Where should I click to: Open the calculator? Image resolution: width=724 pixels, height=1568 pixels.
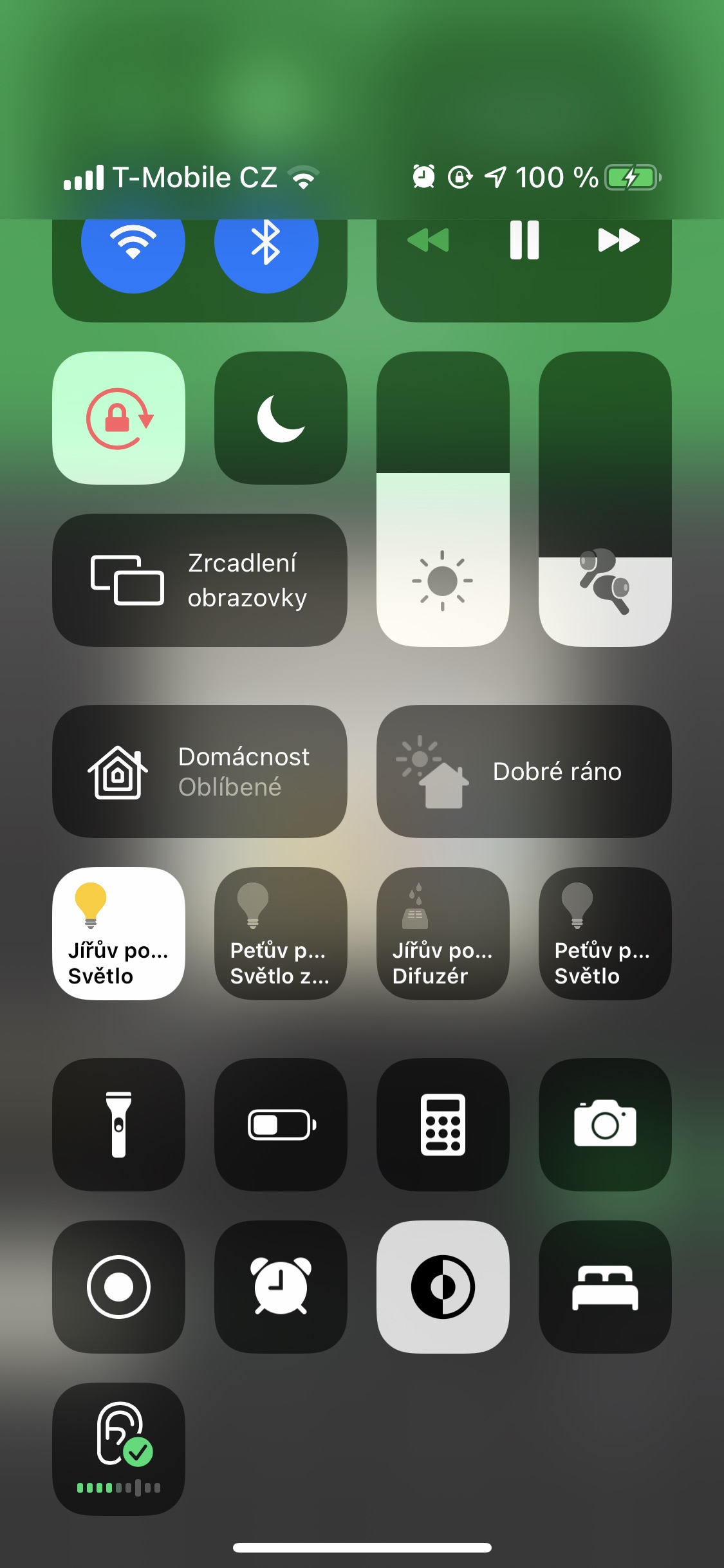point(443,1125)
